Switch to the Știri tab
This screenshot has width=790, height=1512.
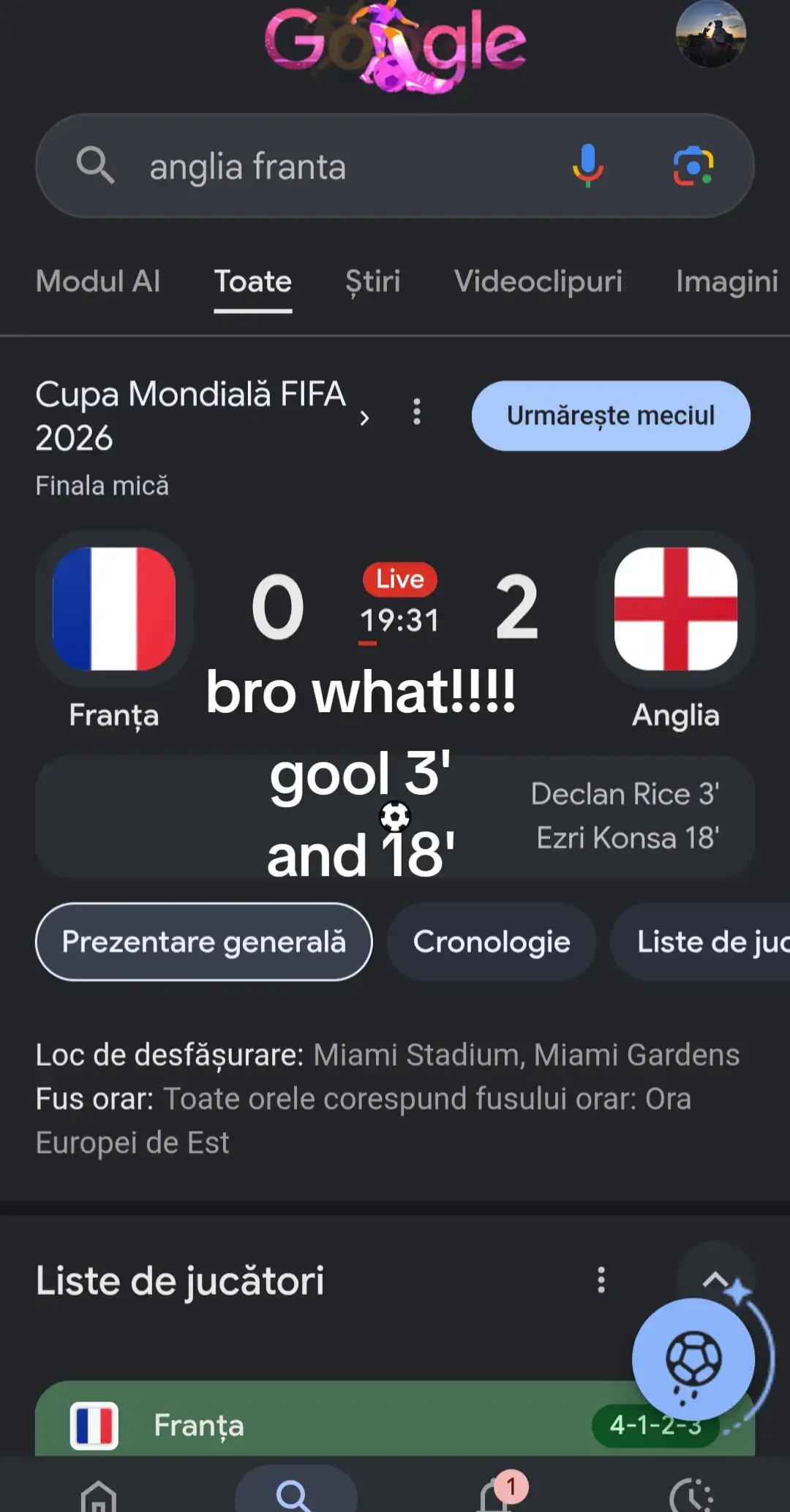click(372, 281)
